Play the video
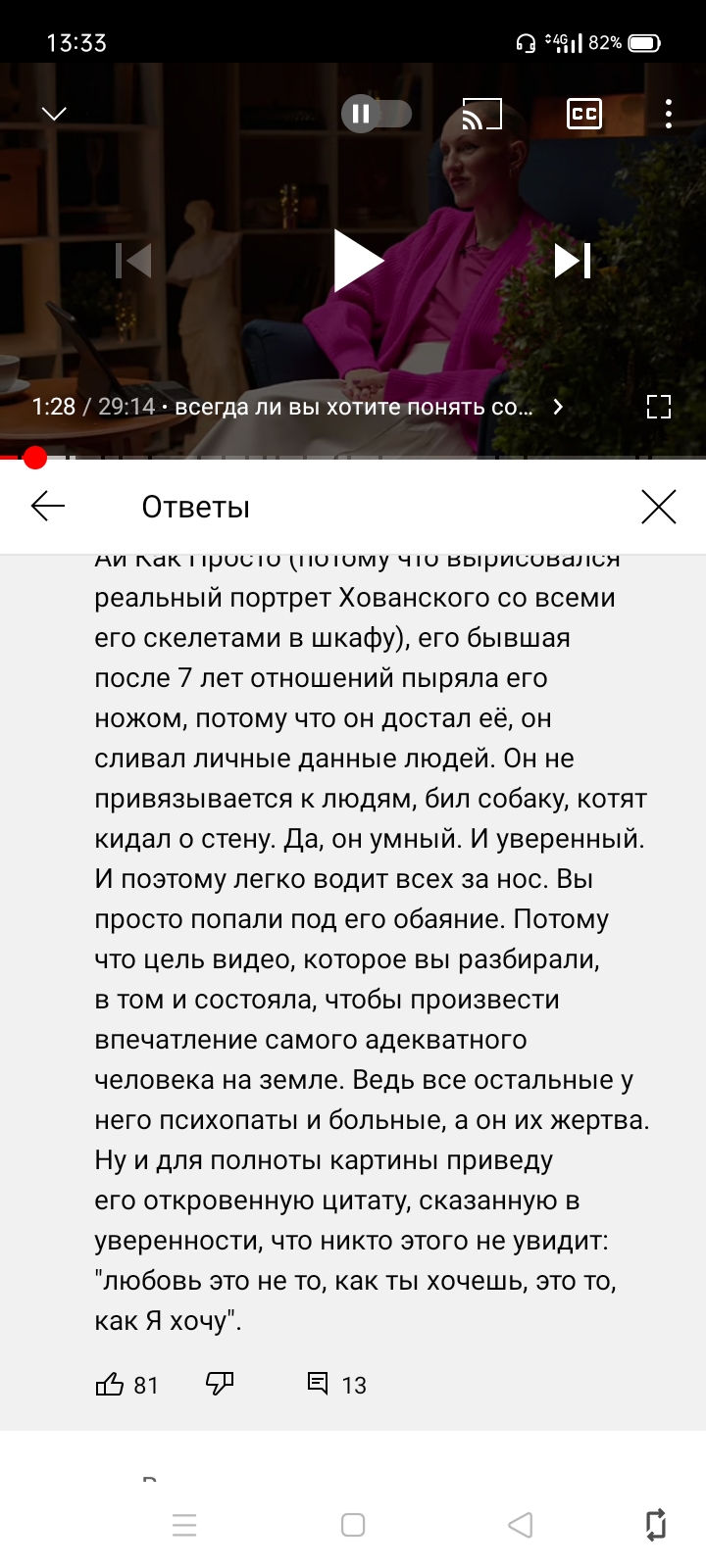The width and height of the screenshot is (706, 1568). 357,261
